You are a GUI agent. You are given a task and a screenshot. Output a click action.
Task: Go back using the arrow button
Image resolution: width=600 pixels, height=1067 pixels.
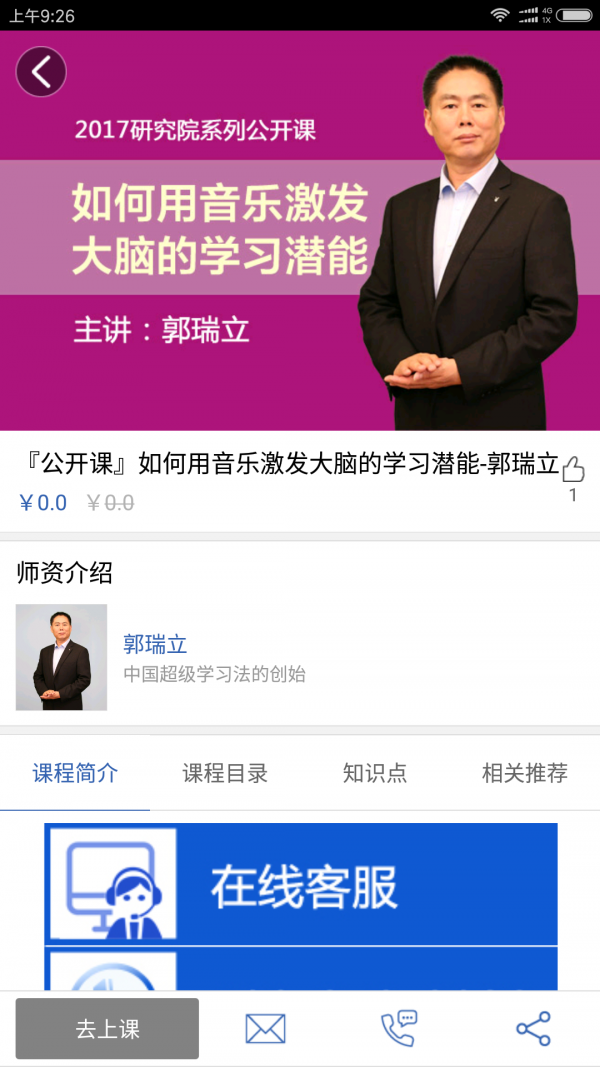click(41, 72)
